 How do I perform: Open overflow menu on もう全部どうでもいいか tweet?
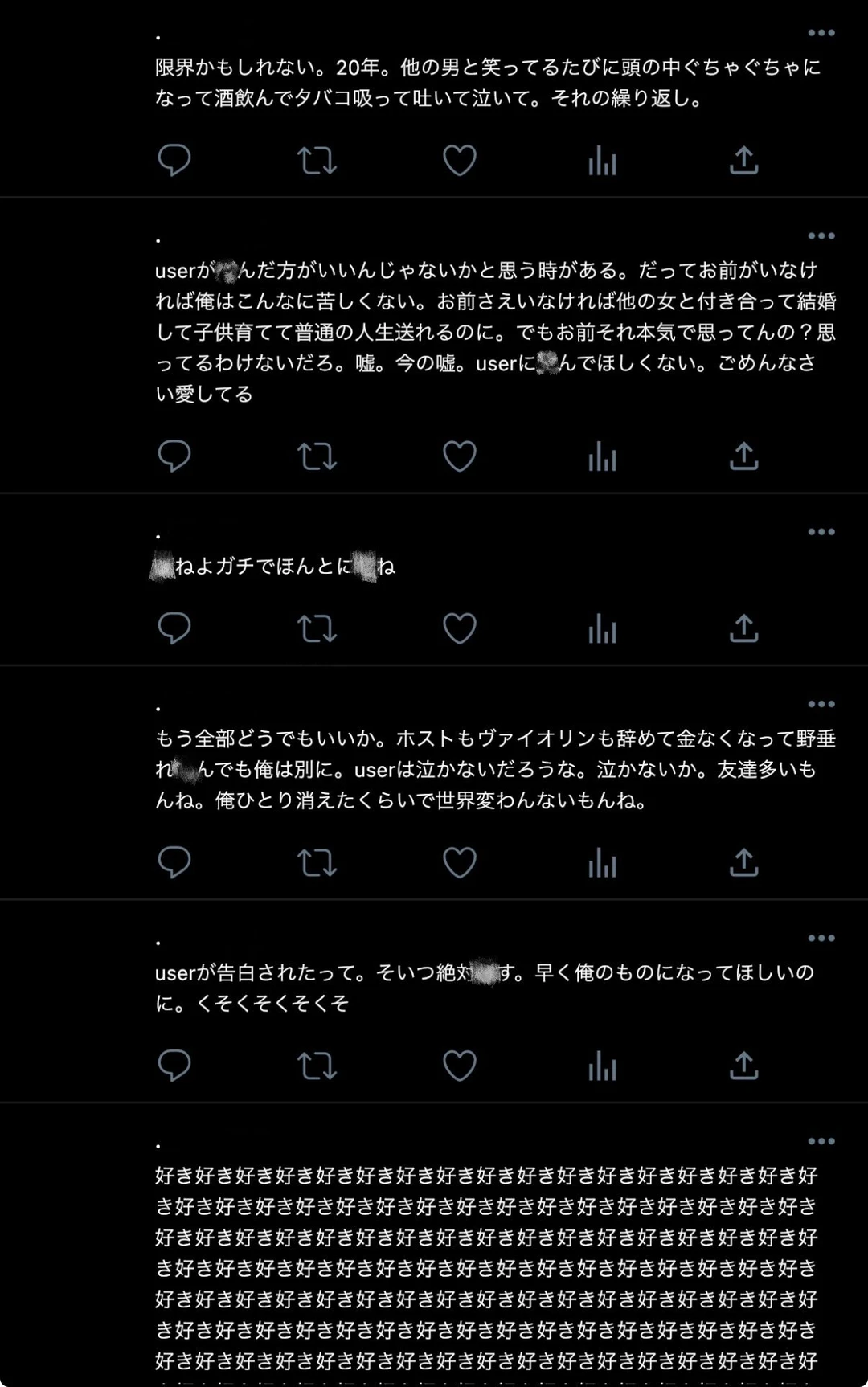(x=821, y=704)
